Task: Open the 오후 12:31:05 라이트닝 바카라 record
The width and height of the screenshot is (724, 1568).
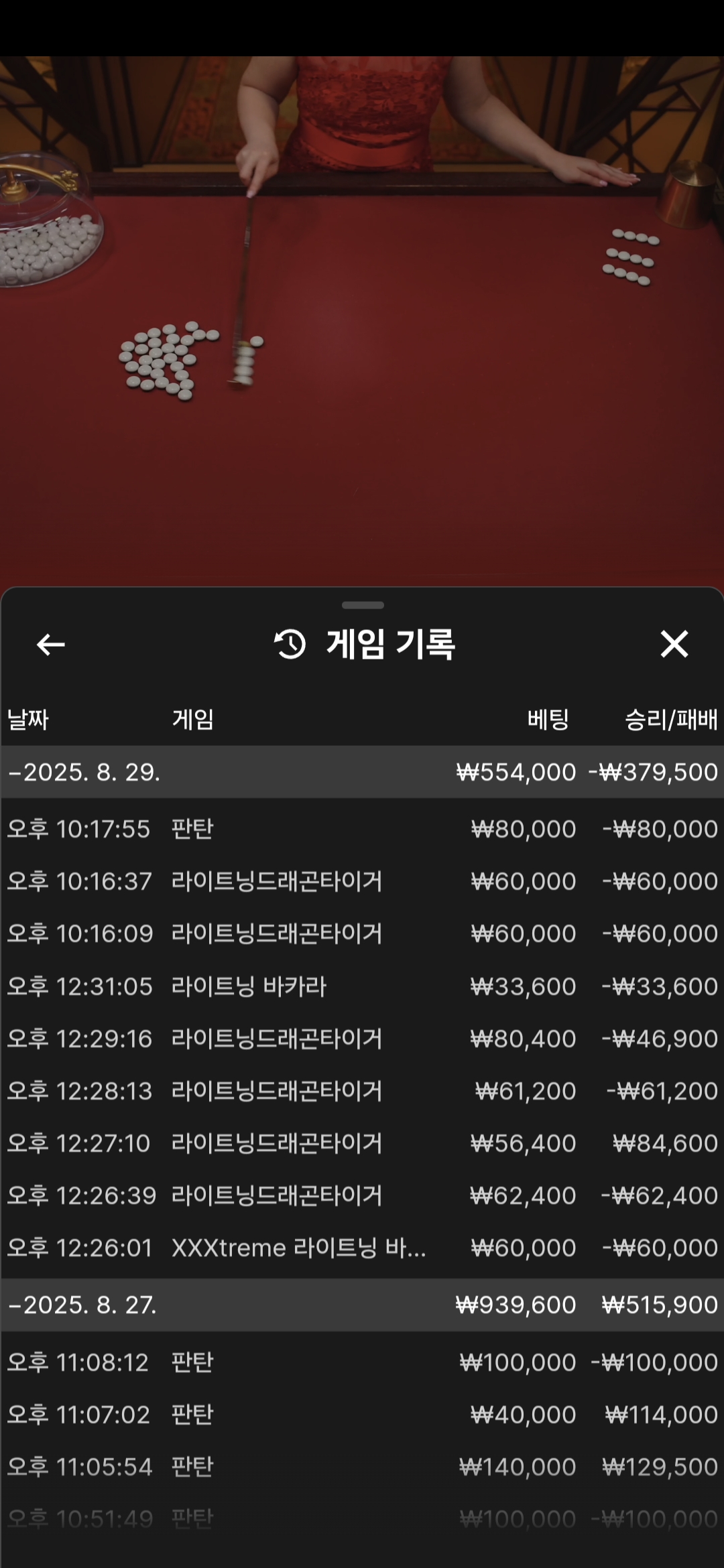Action: [x=362, y=986]
